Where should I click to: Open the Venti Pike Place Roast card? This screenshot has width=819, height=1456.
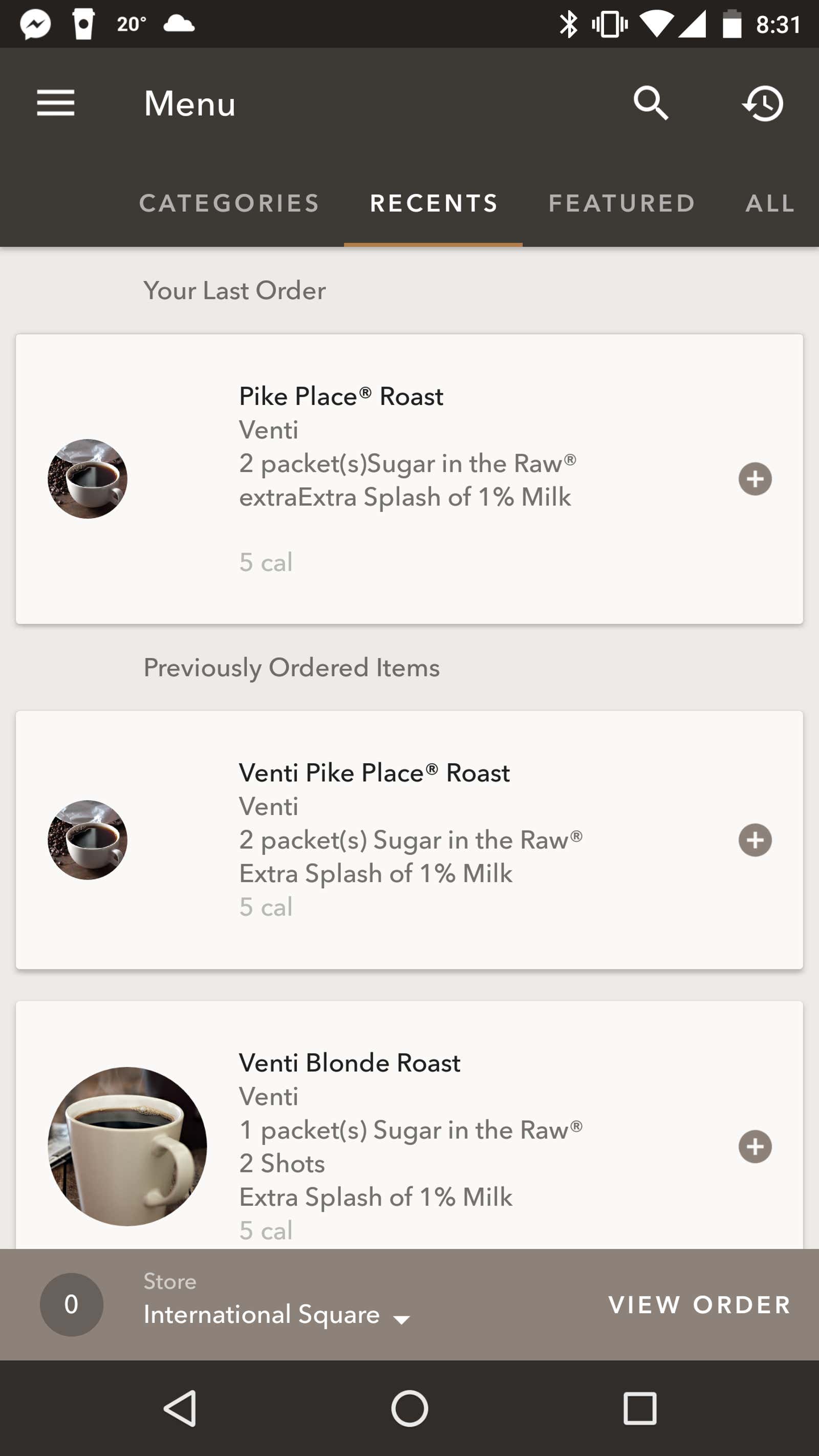[409, 840]
